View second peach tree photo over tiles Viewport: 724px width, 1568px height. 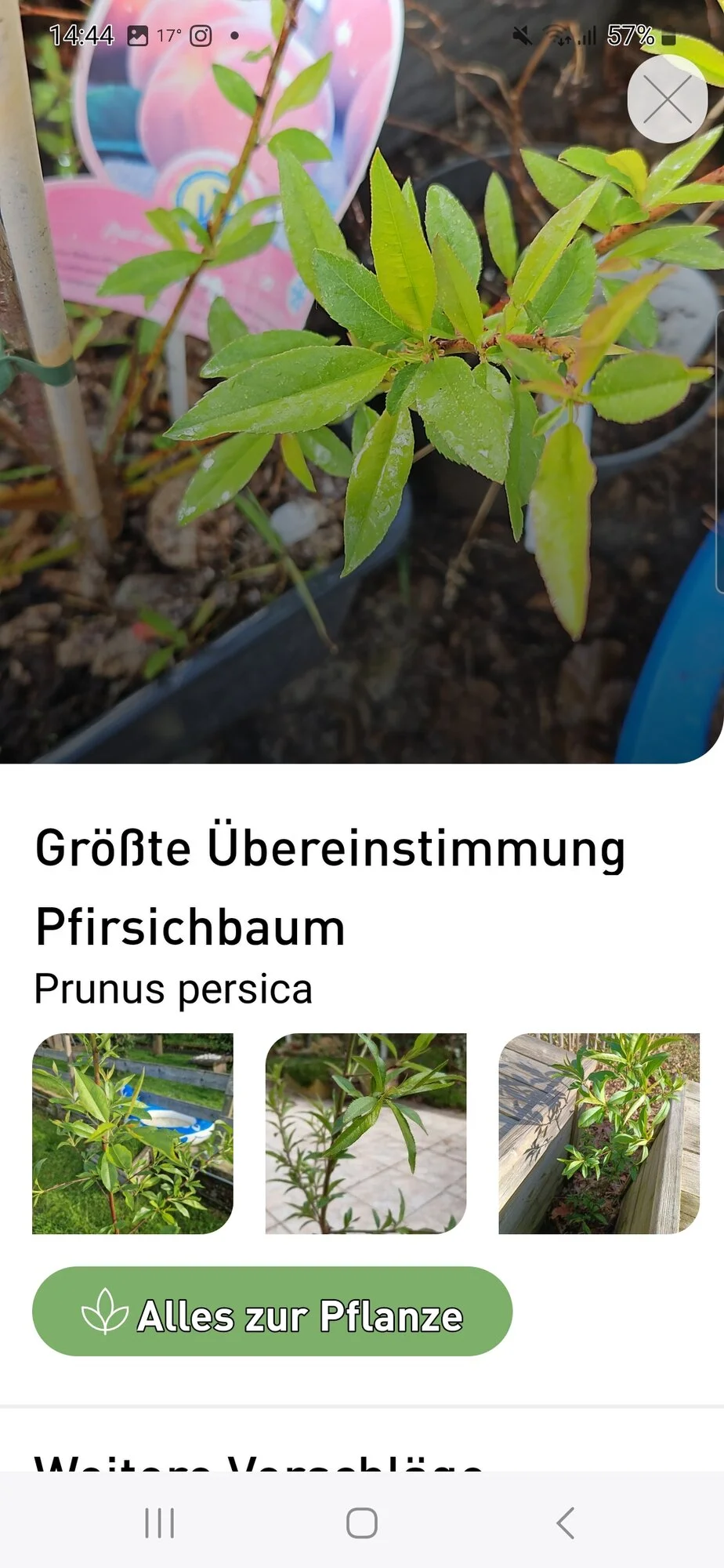[x=366, y=1134]
